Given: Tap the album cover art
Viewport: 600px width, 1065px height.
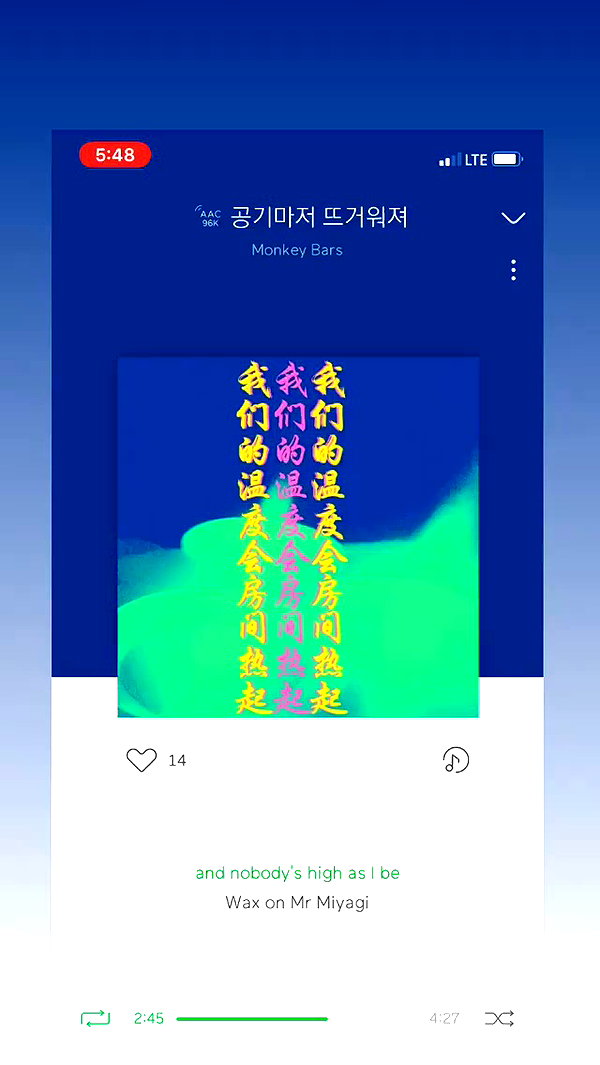Looking at the screenshot, I should 298,537.
